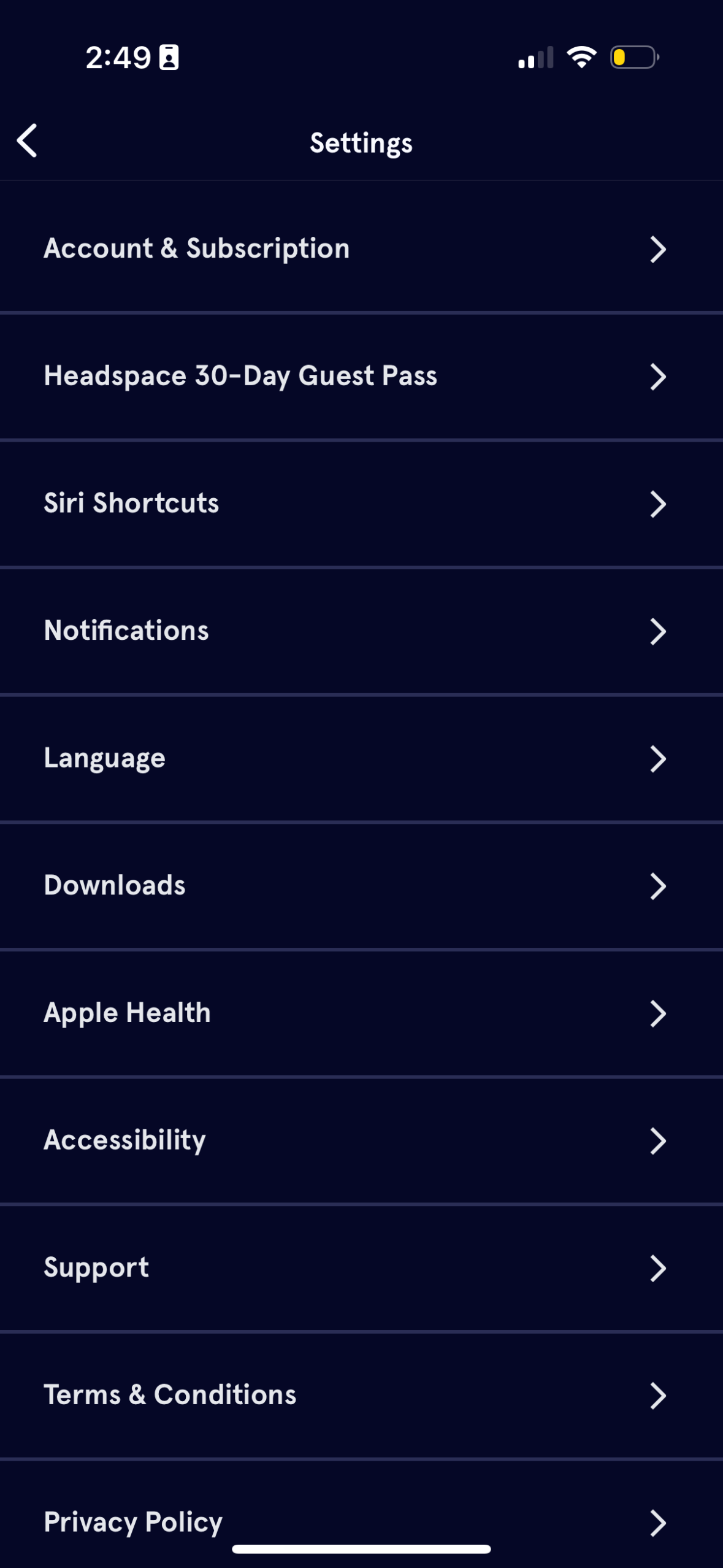
Task: Open Account & Subscription settings
Action: point(196,249)
